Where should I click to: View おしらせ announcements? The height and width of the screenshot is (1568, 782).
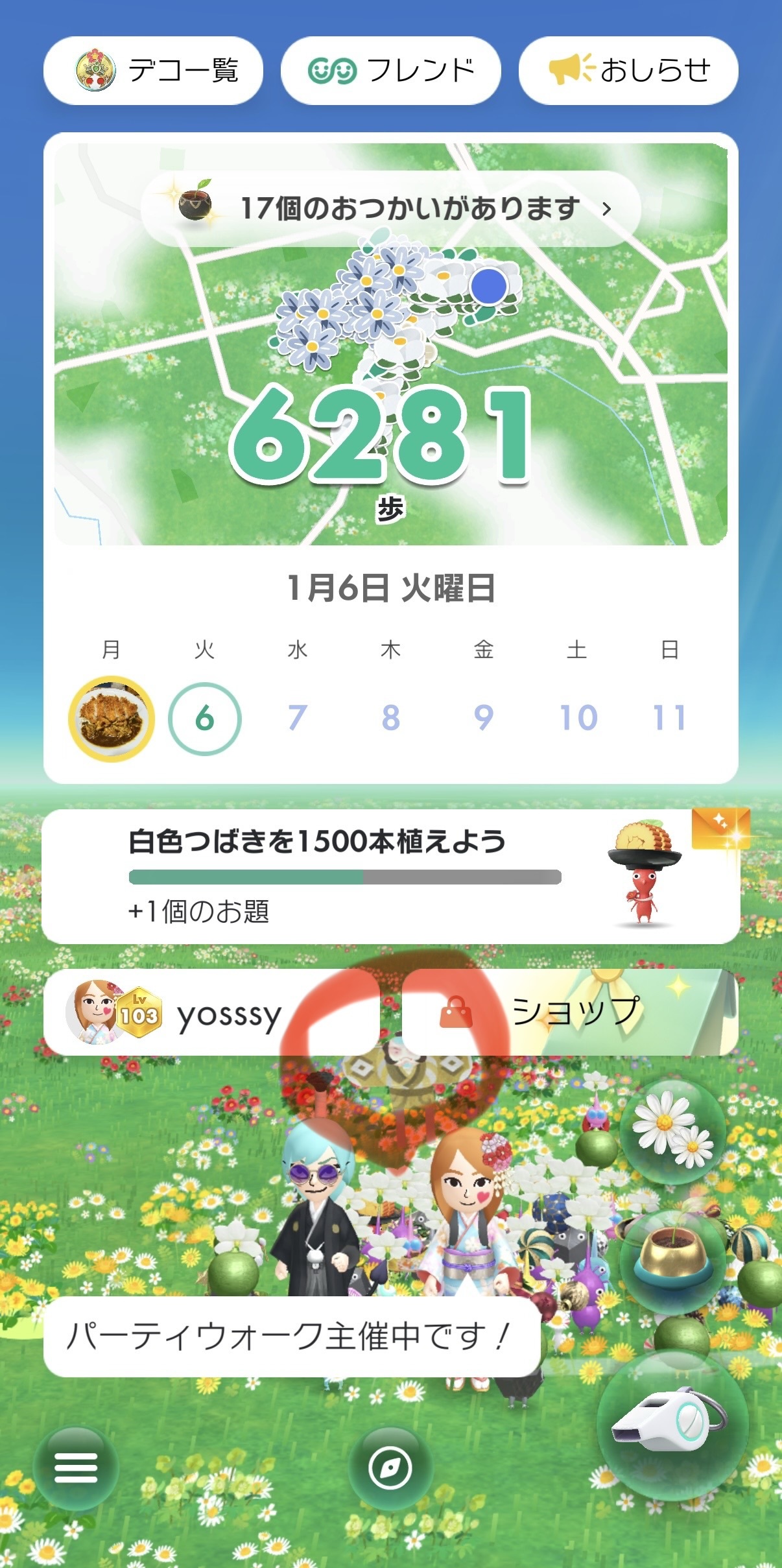coord(628,70)
